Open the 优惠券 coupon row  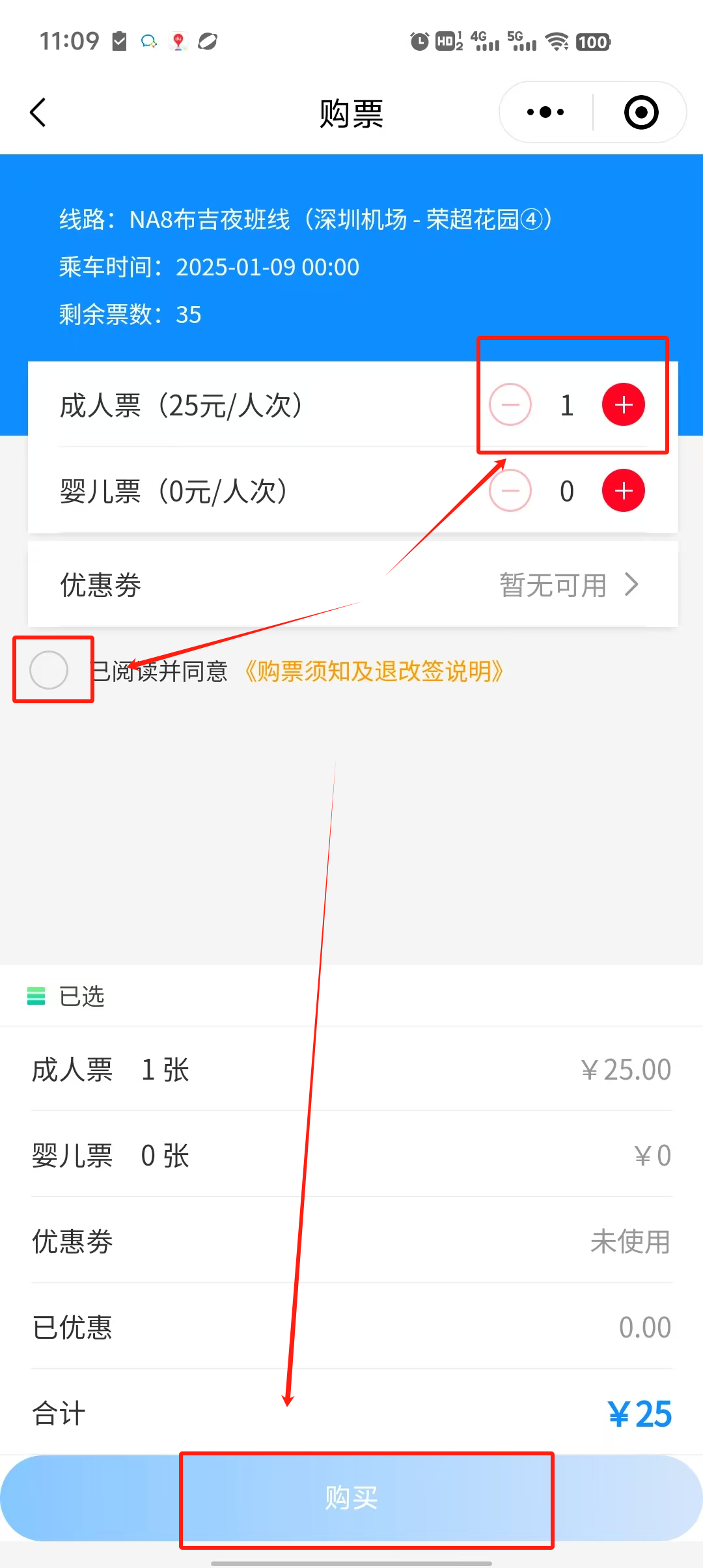(x=351, y=585)
